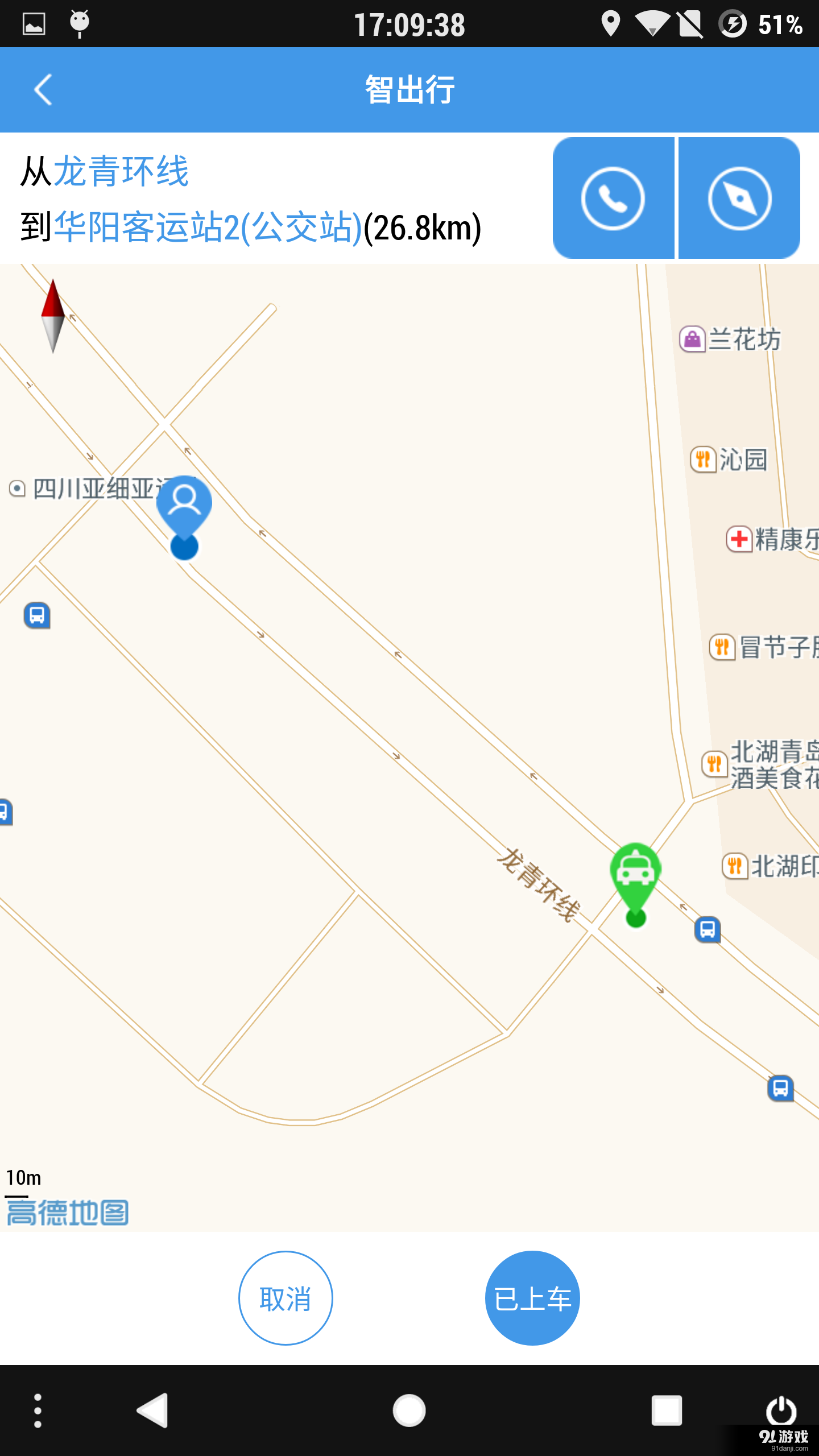Viewport: 819px width, 1456px height.
Task: Tap the phone call icon
Action: [614, 198]
